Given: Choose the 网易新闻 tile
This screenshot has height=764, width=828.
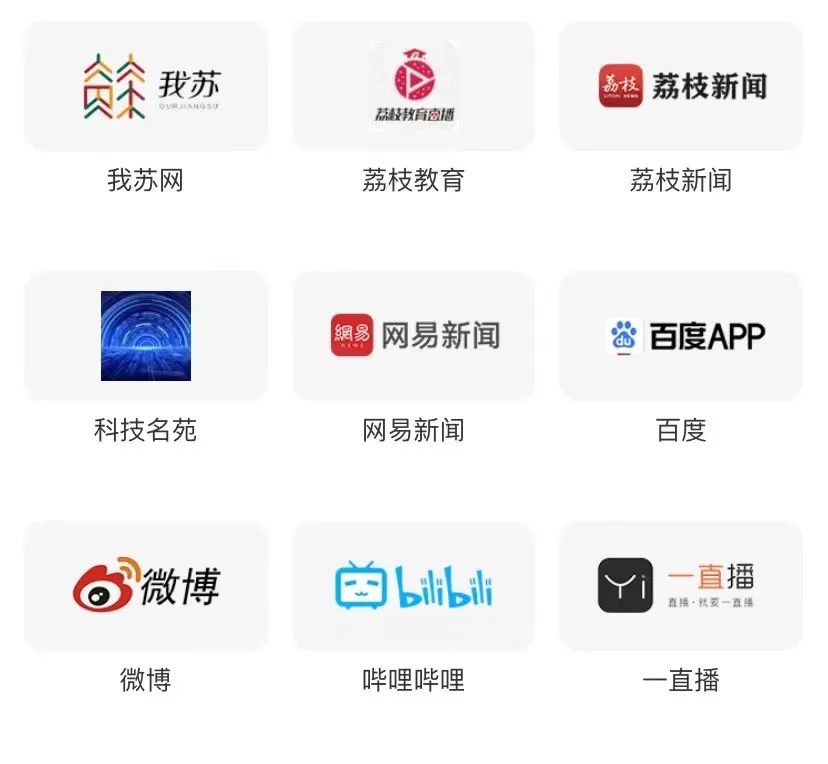Looking at the screenshot, I should click(x=413, y=336).
